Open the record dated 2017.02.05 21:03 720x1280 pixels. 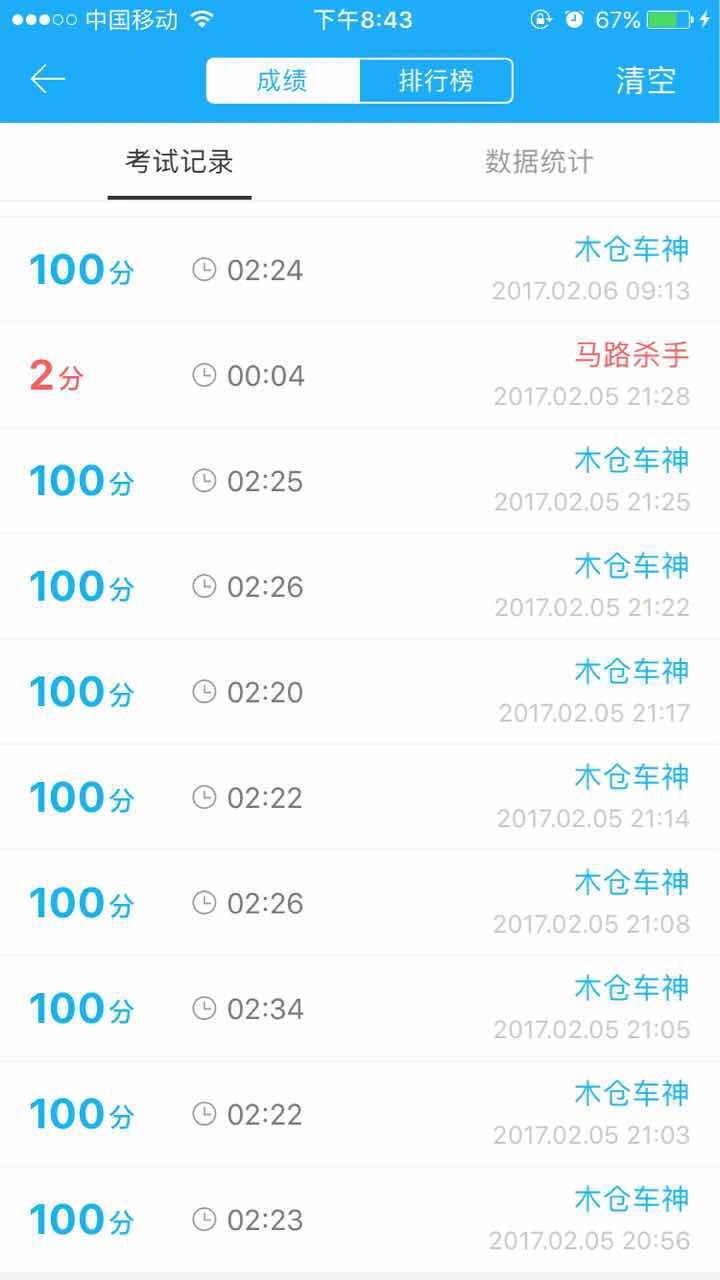(360, 1114)
